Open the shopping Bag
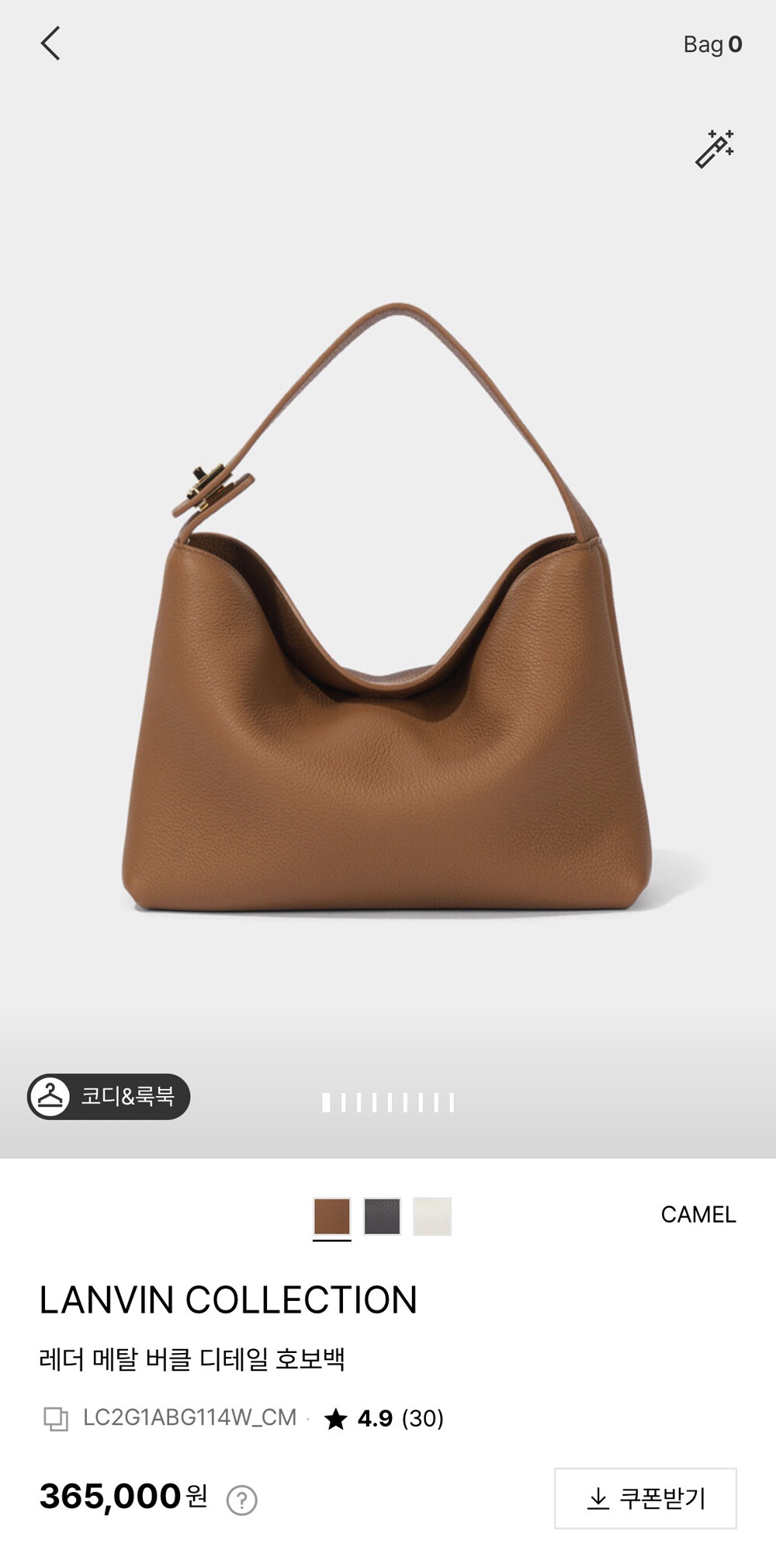Viewport: 776px width, 1568px height. point(712,45)
